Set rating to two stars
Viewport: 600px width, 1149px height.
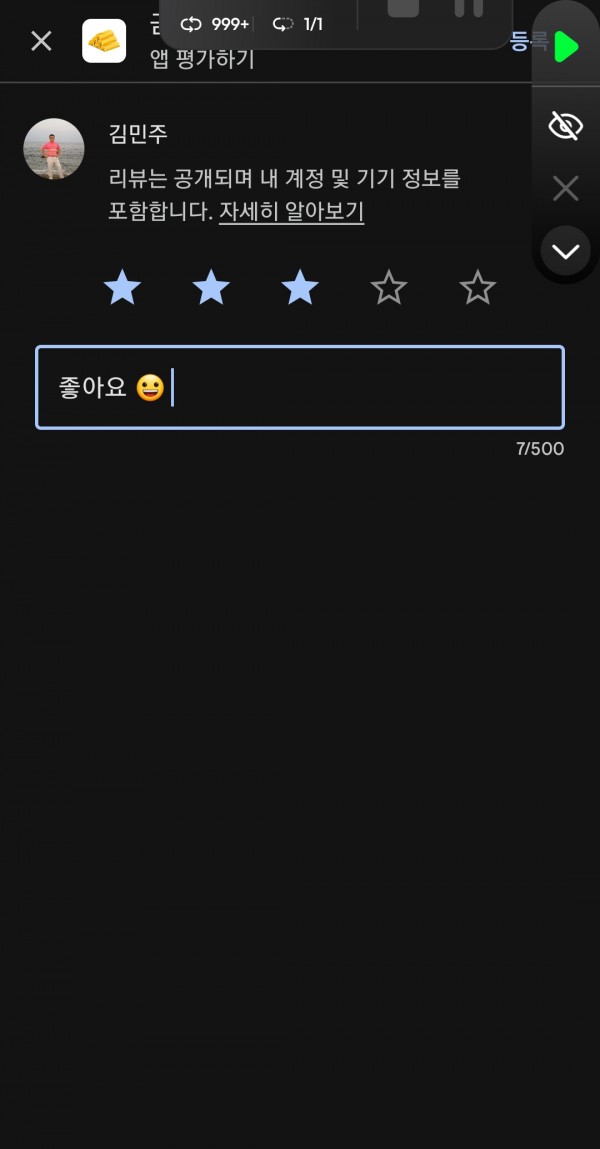click(x=211, y=287)
